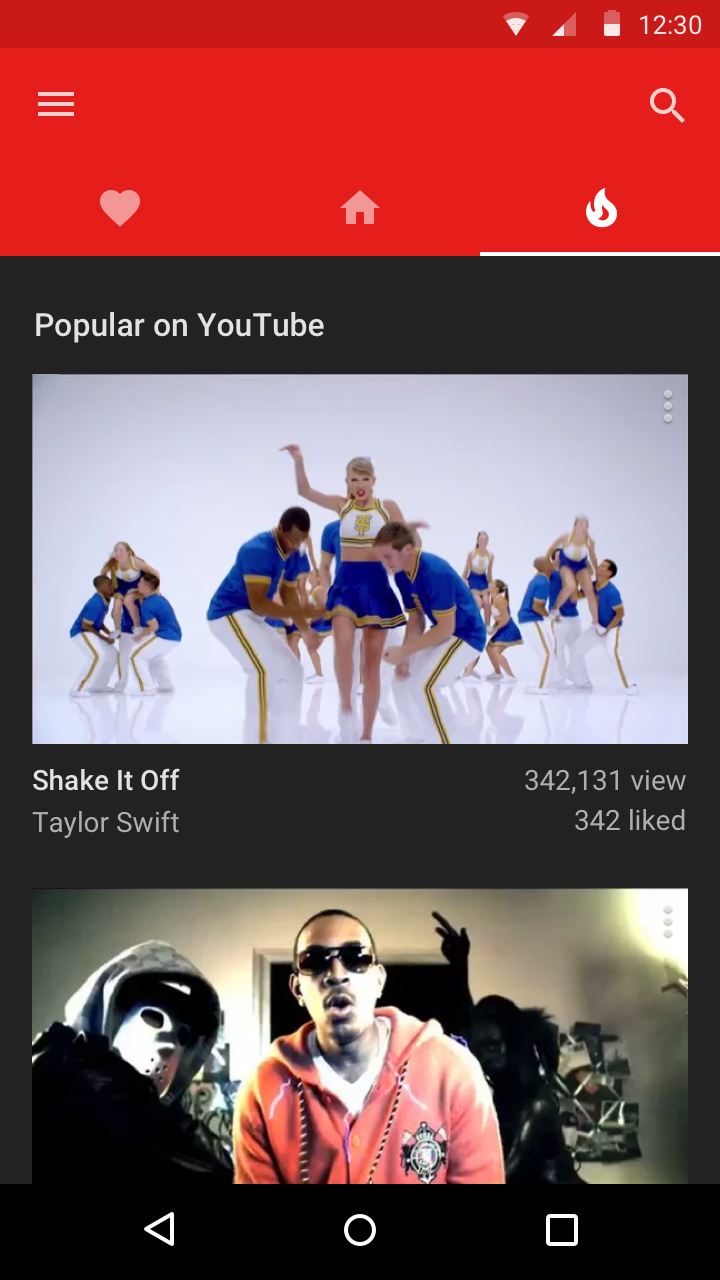Open the search icon
The width and height of the screenshot is (720, 1280).
(666, 104)
